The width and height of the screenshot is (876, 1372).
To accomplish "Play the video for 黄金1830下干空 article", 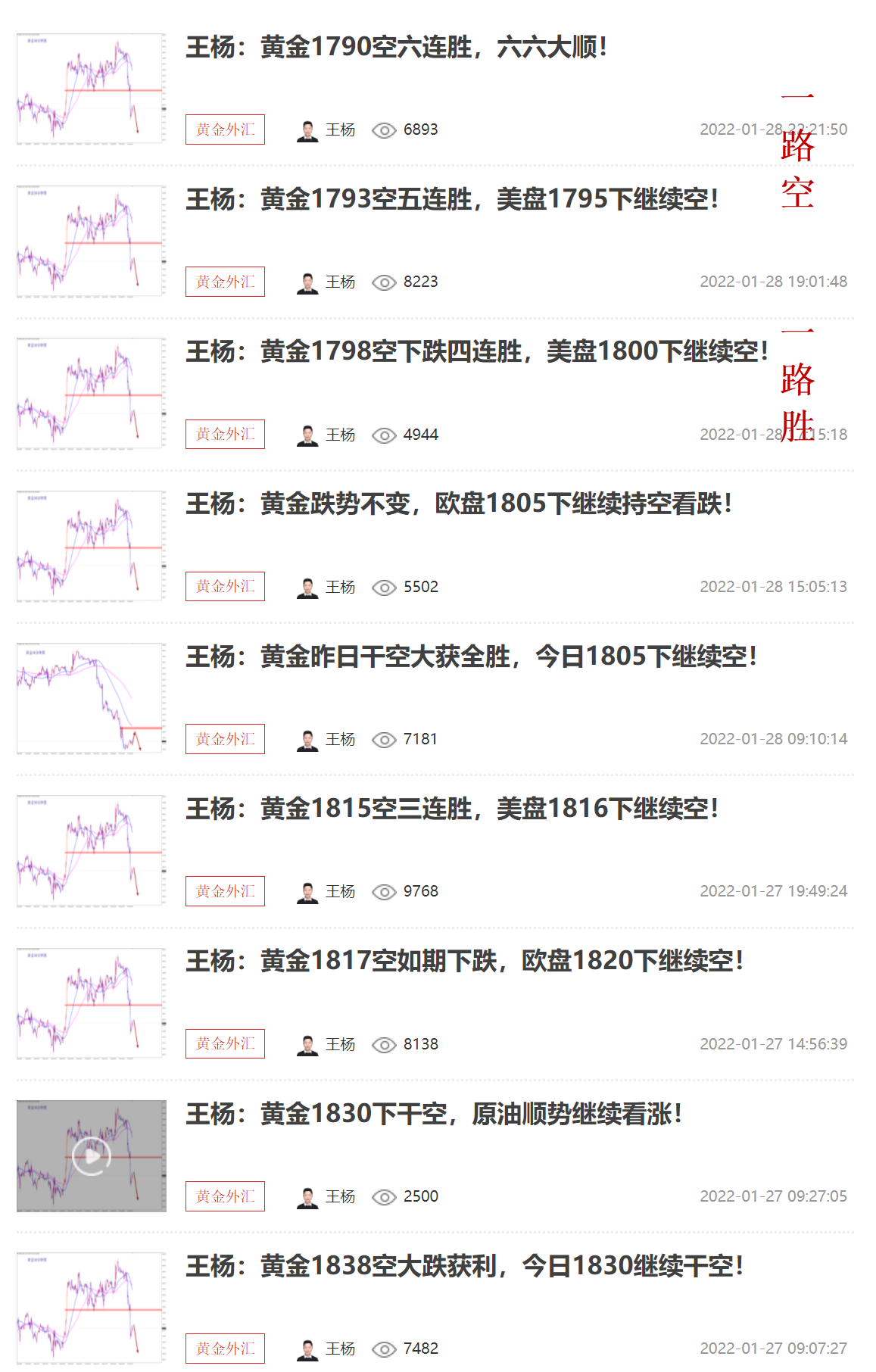I will pyautogui.click(x=92, y=1156).
